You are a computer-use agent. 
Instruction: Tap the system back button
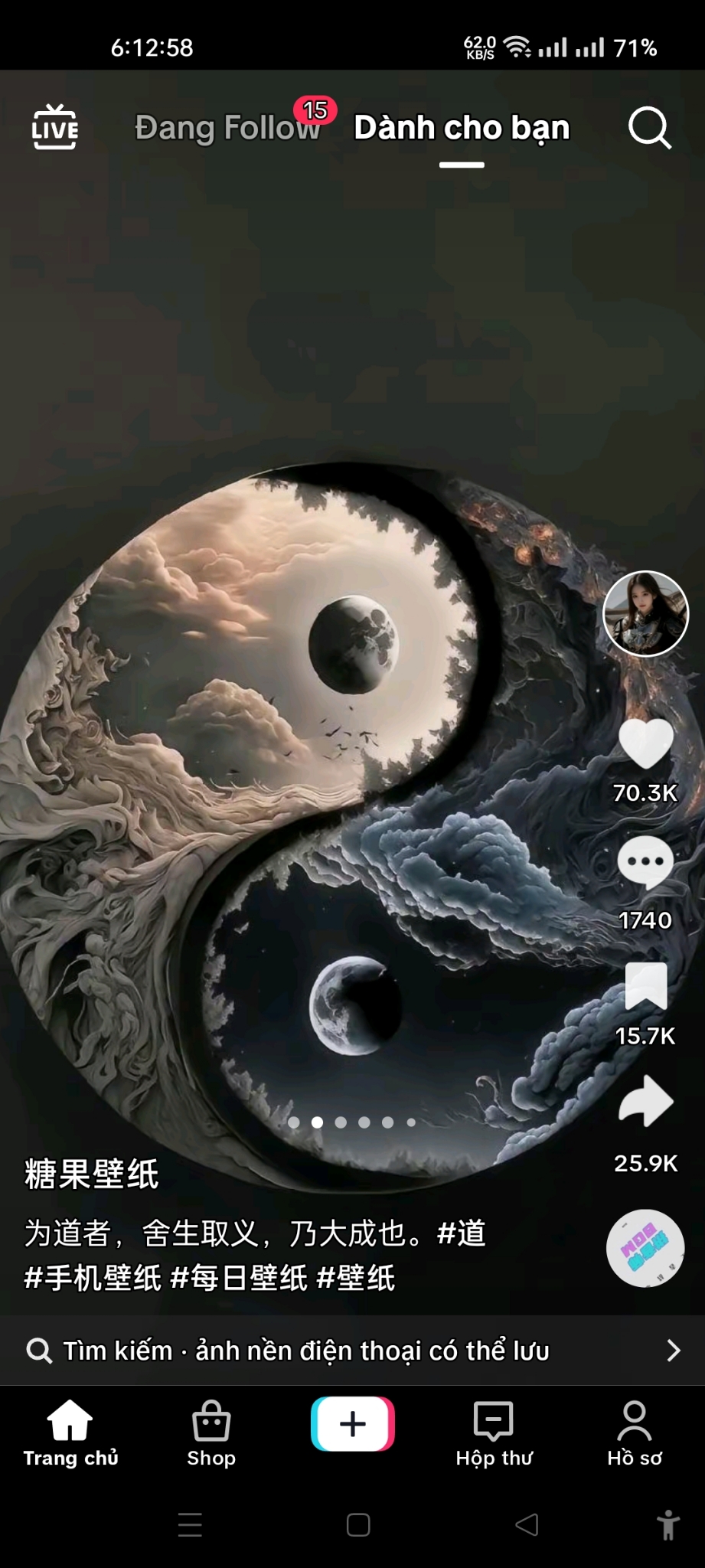(x=527, y=1525)
